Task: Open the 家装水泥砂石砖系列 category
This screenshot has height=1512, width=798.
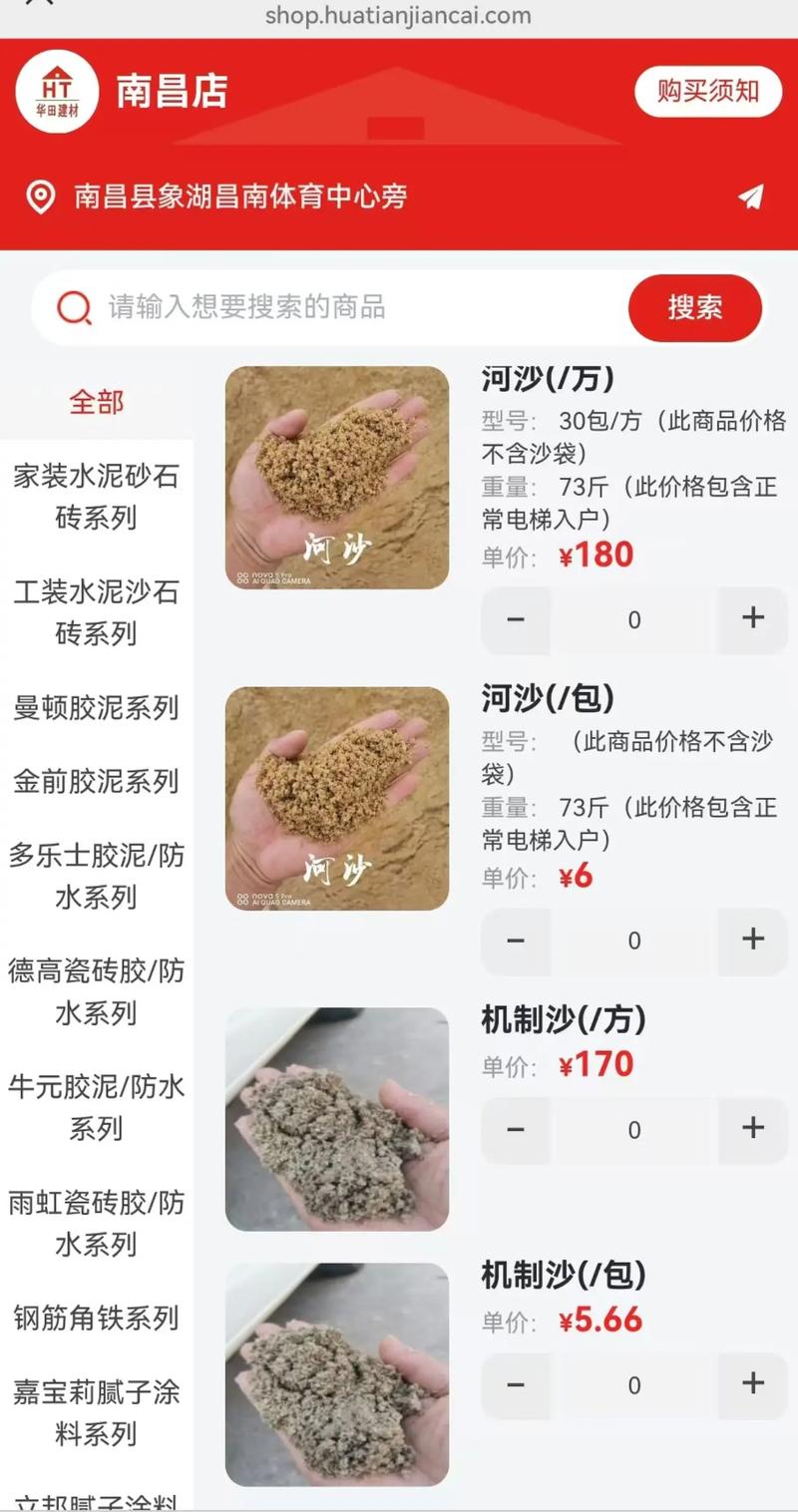Action: [96, 499]
